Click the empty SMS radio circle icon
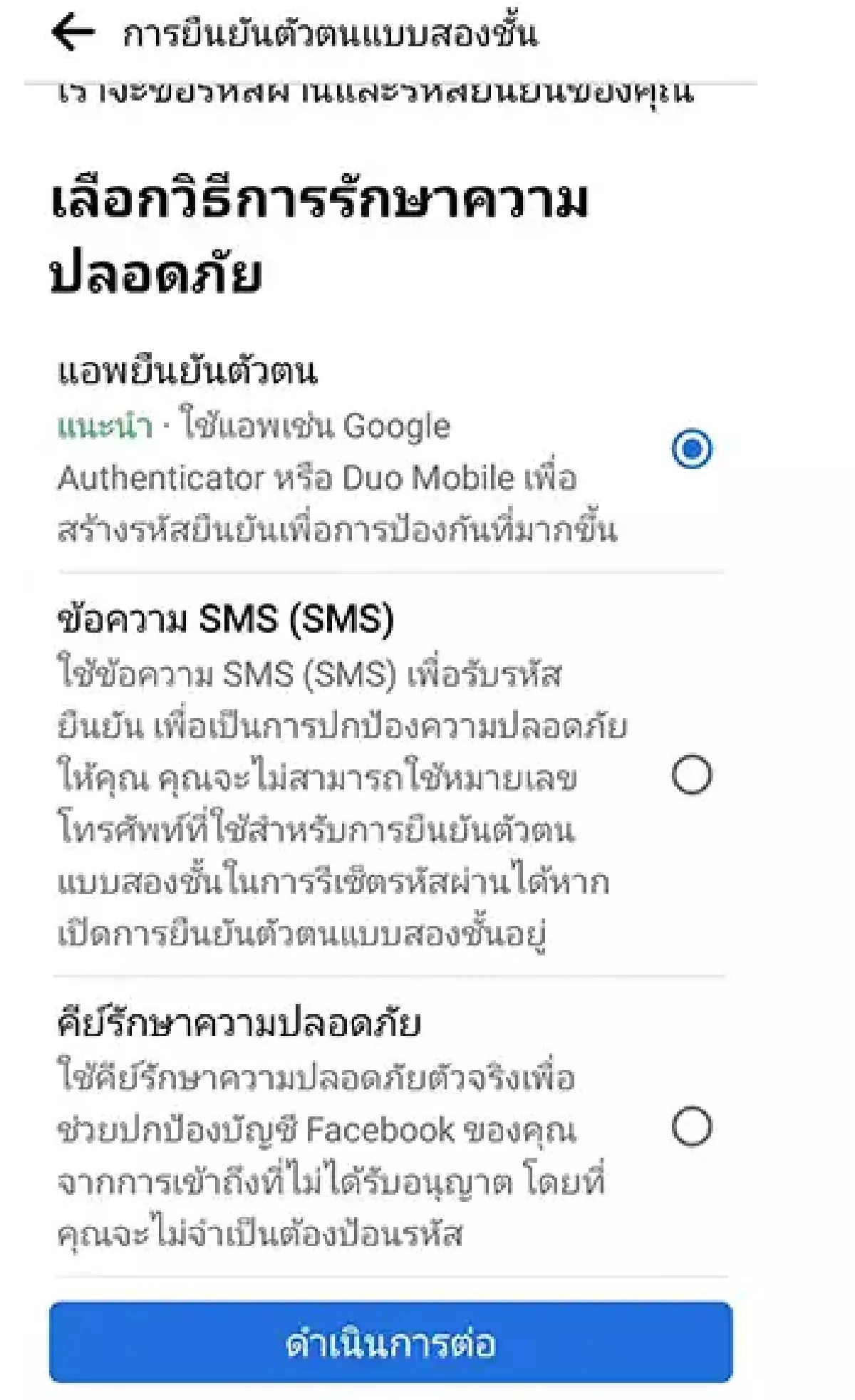 coord(690,774)
